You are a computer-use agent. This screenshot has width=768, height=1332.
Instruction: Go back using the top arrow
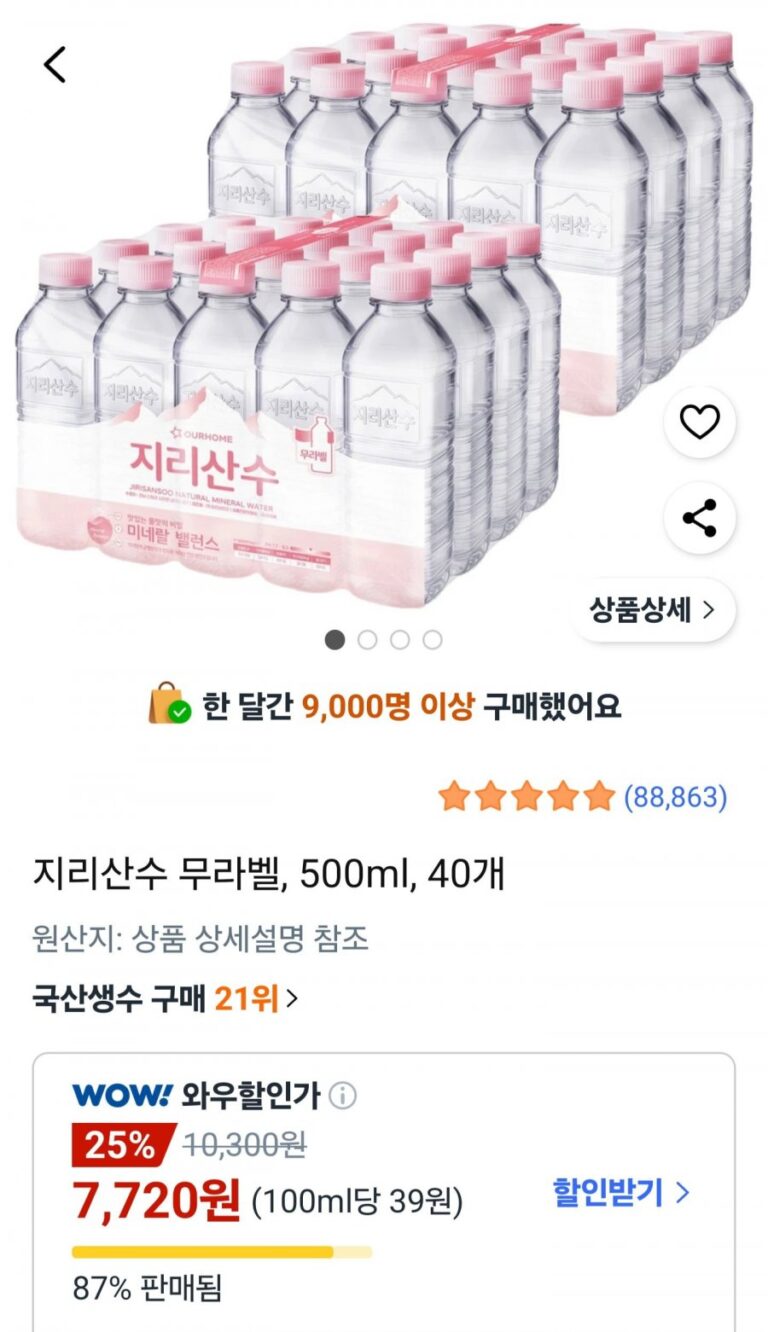[x=55, y=65]
